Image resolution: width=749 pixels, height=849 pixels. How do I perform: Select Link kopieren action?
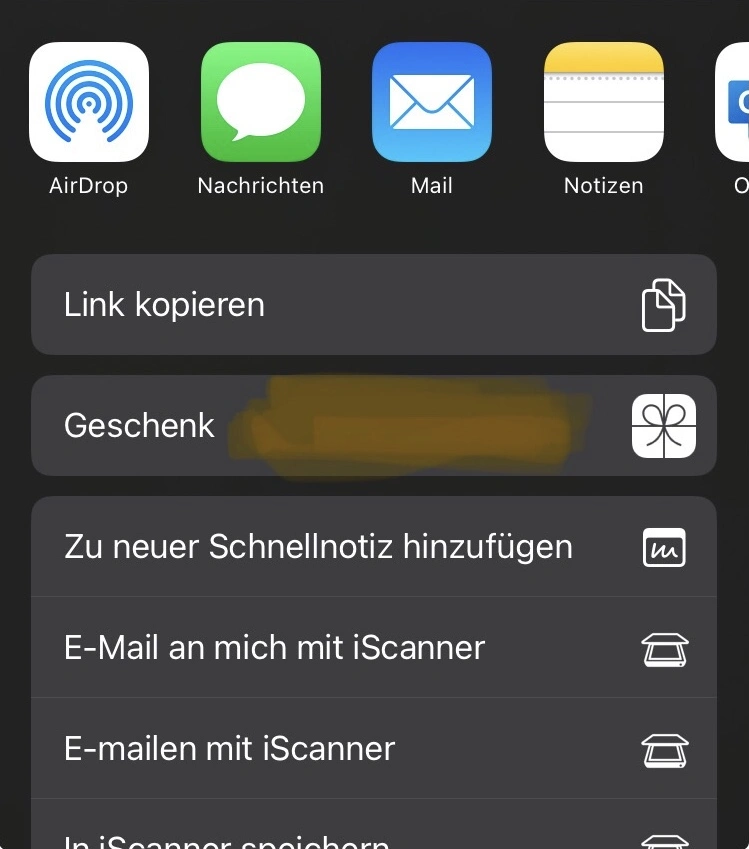coord(374,304)
